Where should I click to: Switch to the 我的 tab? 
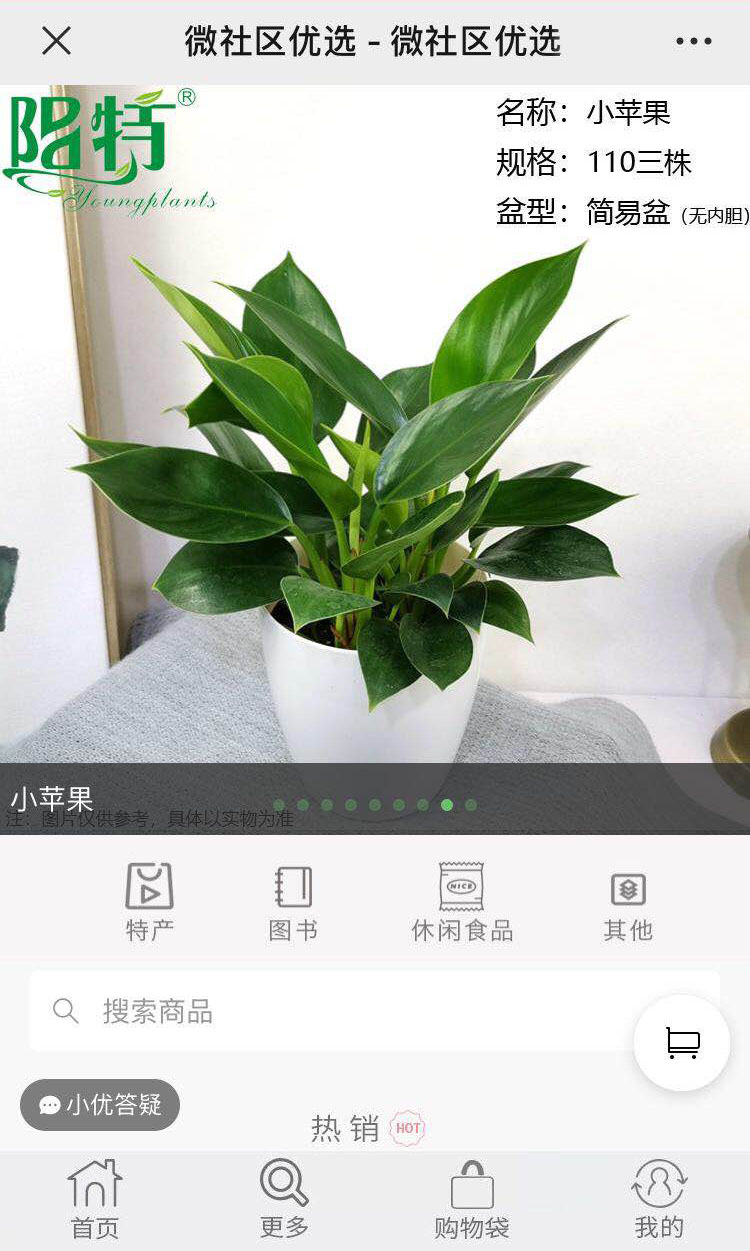(x=659, y=1200)
